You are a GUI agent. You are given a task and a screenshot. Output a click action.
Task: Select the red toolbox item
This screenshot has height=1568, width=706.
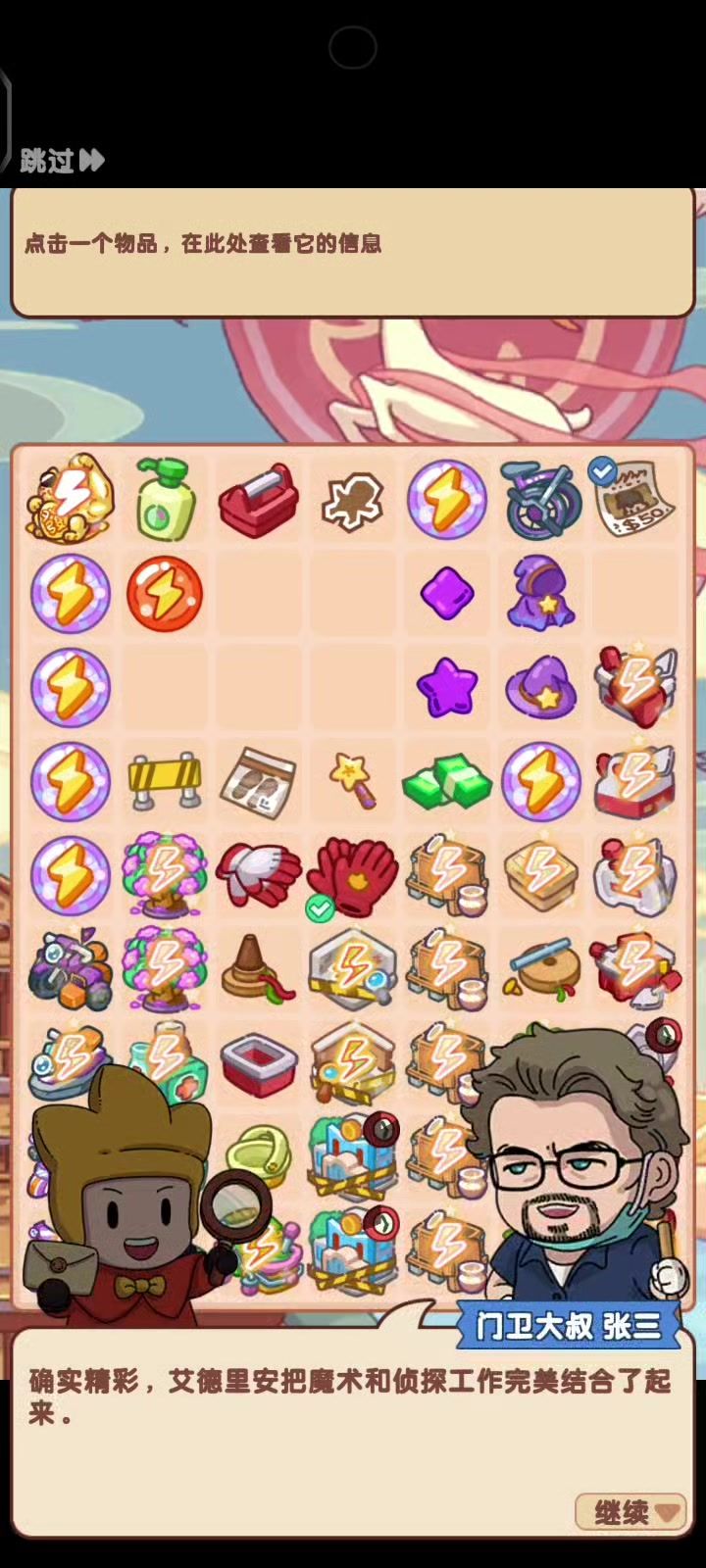258,501
